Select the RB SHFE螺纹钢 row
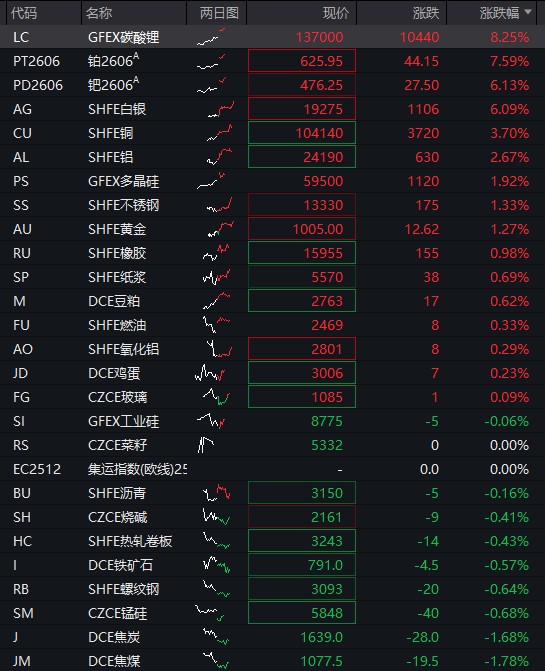This screenshot has width=545, height=671. (272, 589)
